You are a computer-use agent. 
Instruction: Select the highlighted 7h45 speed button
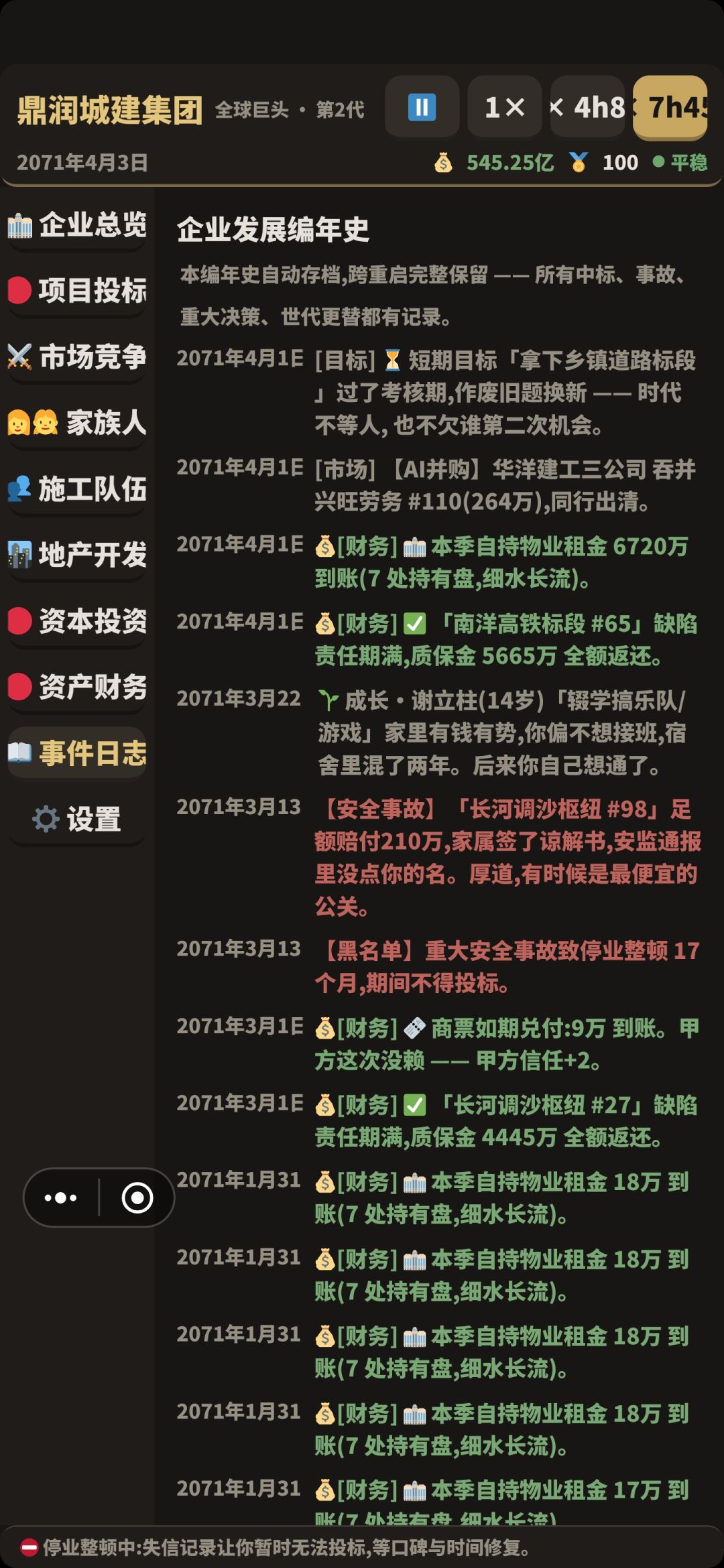coord(670,107)
